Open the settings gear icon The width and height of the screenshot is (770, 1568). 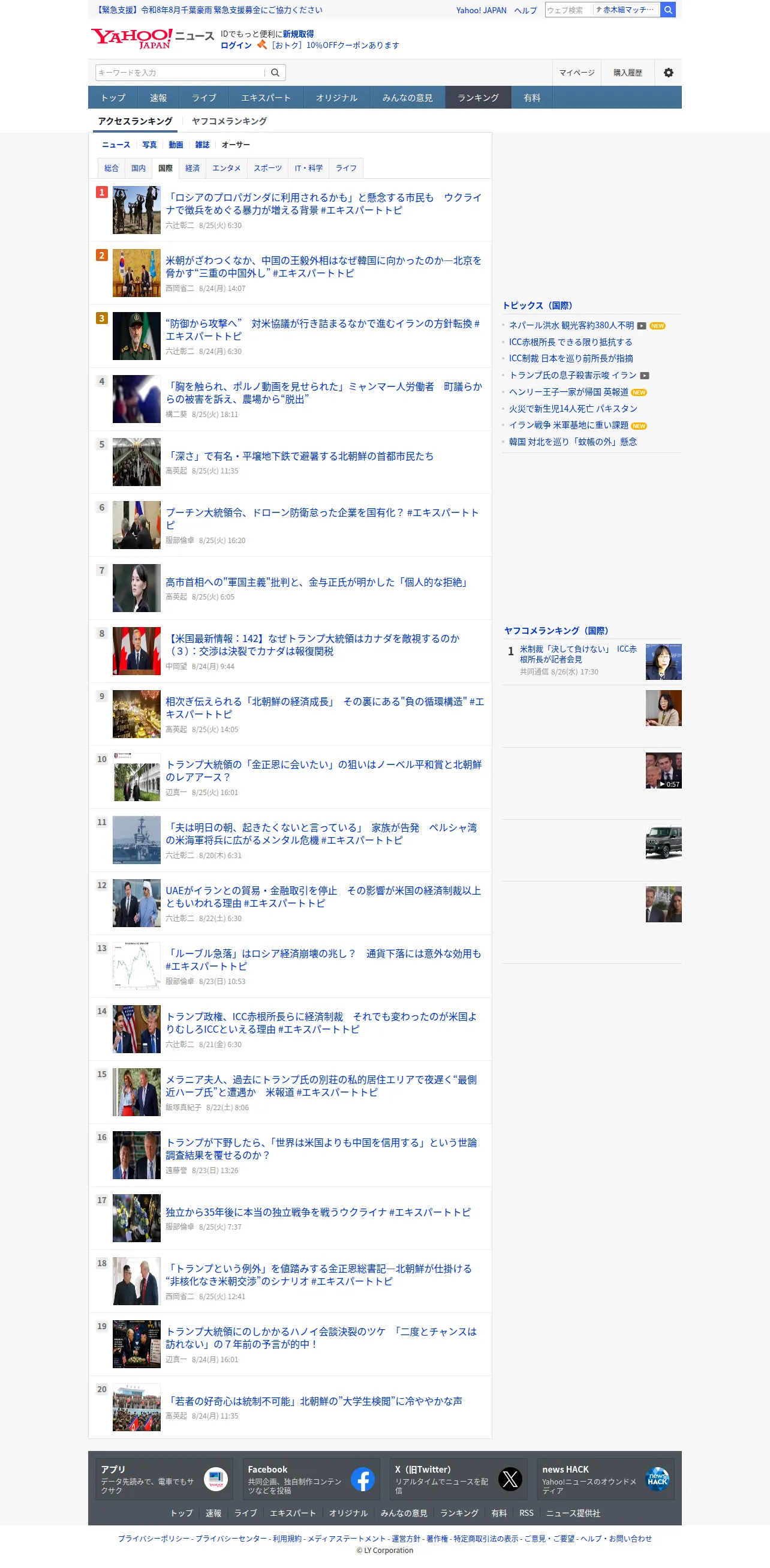669,73
